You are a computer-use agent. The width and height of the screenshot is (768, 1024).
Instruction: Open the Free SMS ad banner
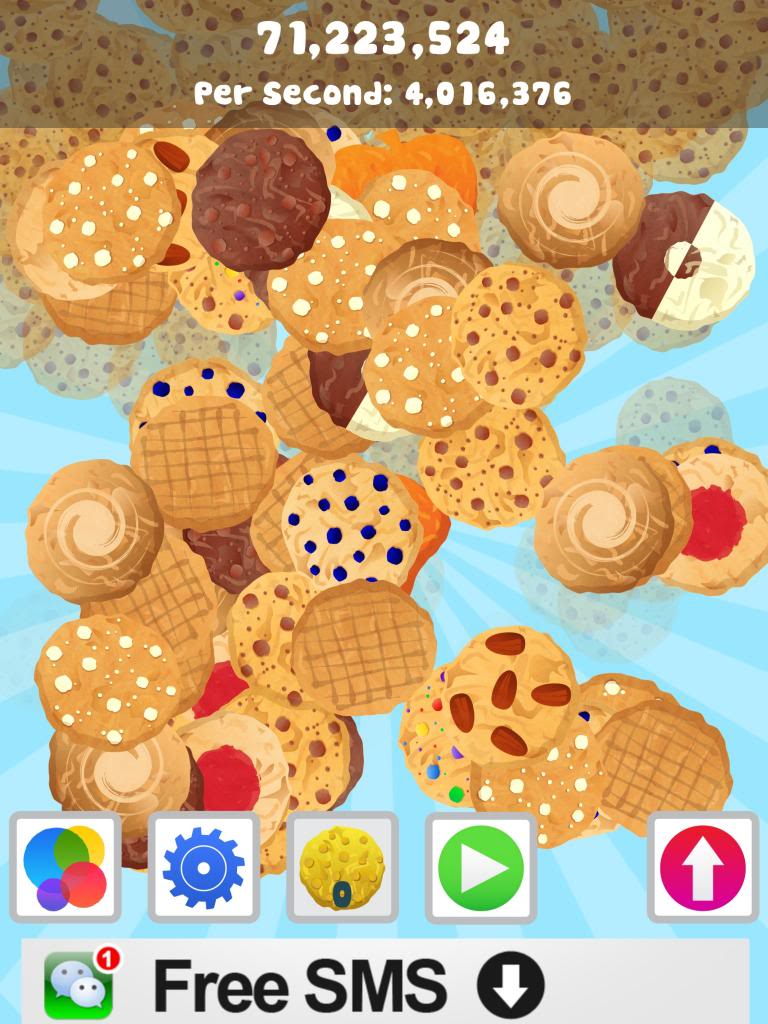[385, 984]
